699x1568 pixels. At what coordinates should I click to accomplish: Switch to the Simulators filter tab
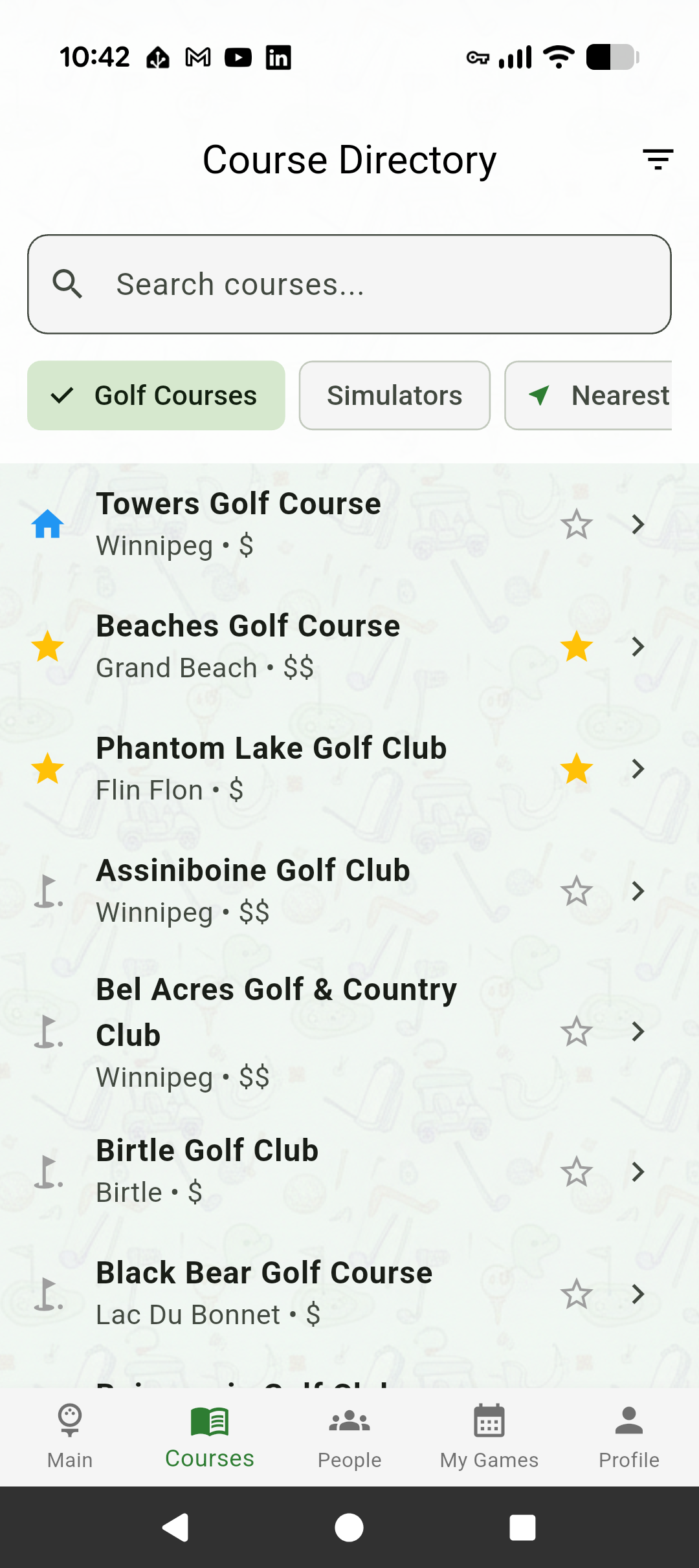[x=394, y=395]
